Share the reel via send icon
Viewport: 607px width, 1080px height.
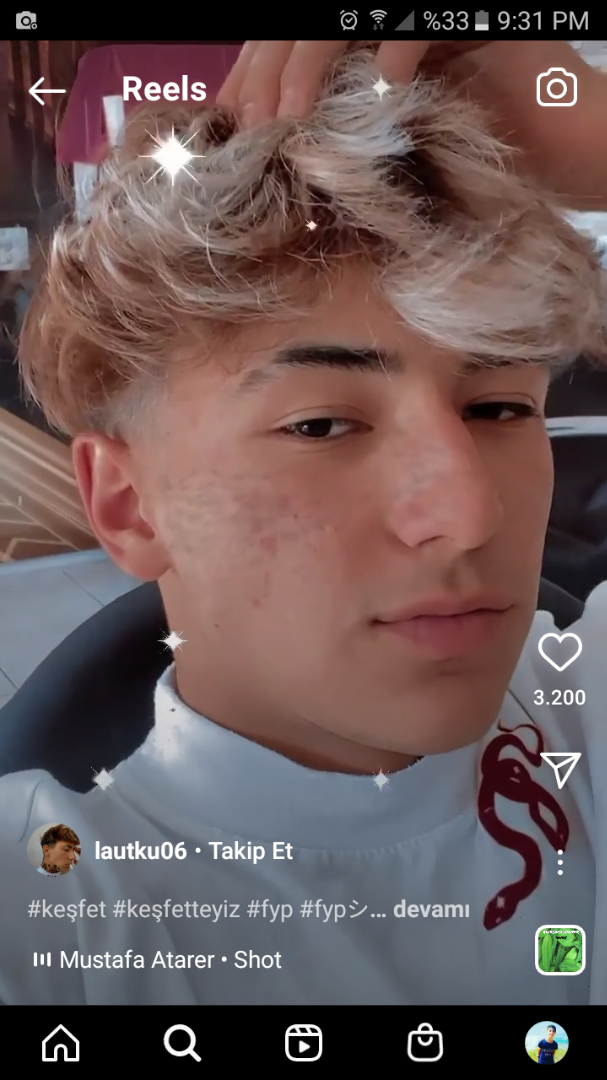tap(560, 769)
